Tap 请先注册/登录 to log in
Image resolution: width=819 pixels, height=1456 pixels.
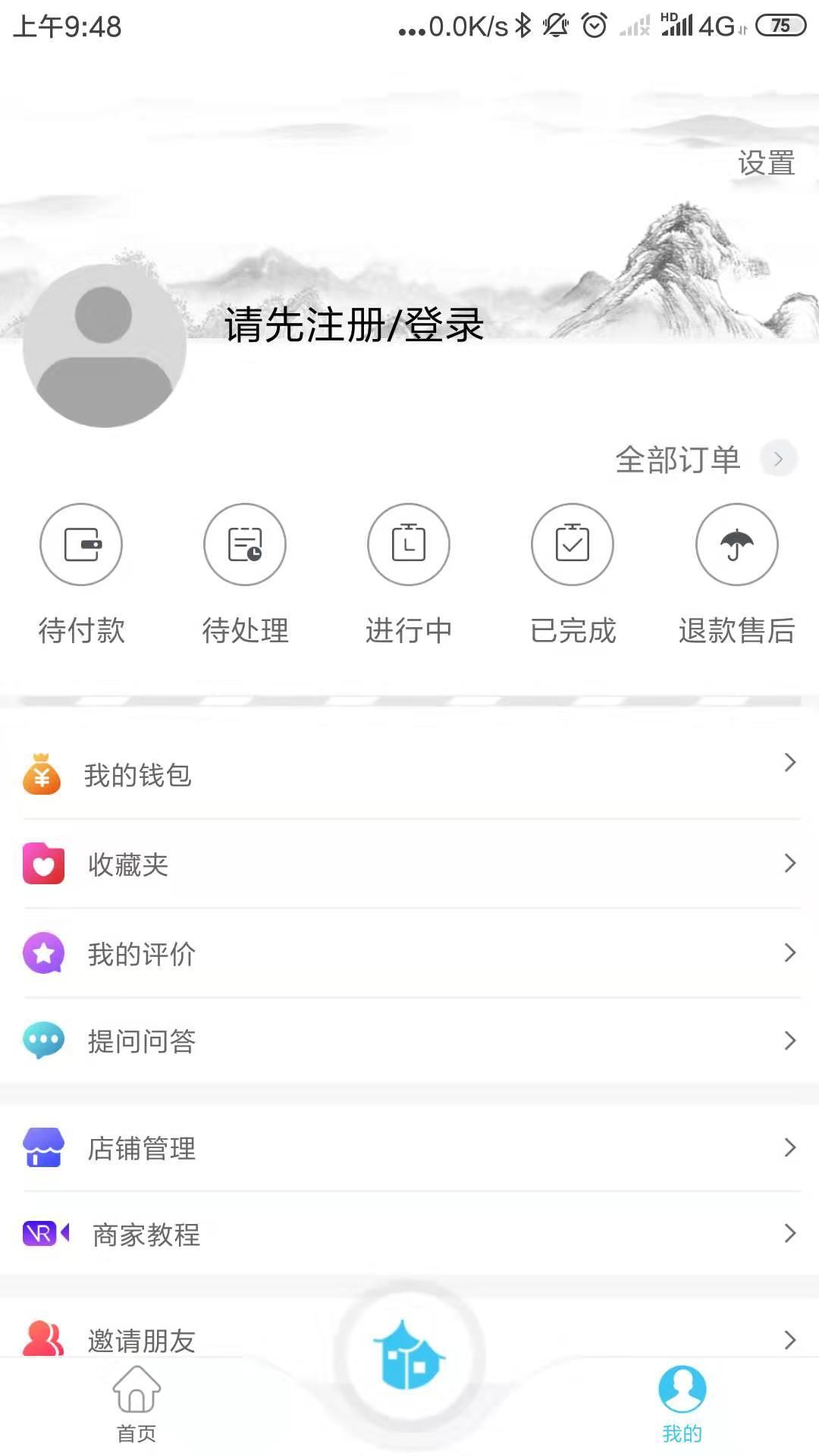coord(353,328)
